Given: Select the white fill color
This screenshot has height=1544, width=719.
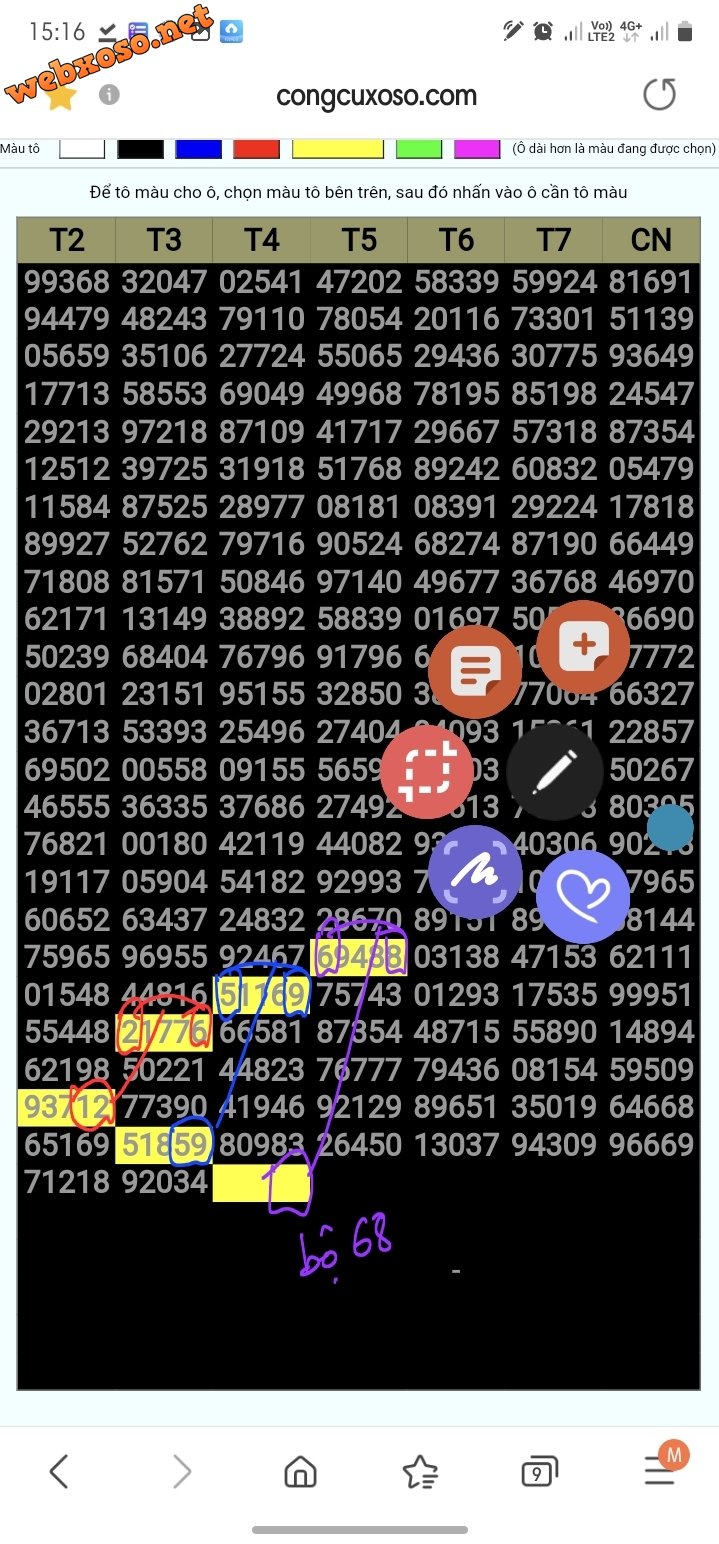Looking at the screenshot, I should click(82, 149).
